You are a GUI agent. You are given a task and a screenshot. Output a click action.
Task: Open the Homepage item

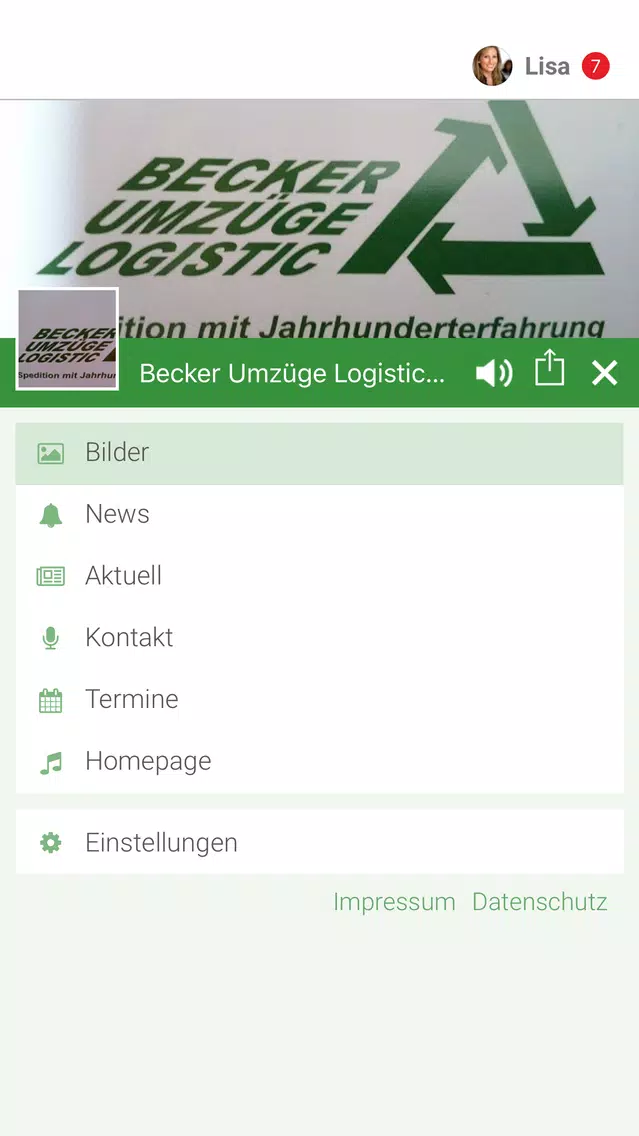[x=320, y=761]
